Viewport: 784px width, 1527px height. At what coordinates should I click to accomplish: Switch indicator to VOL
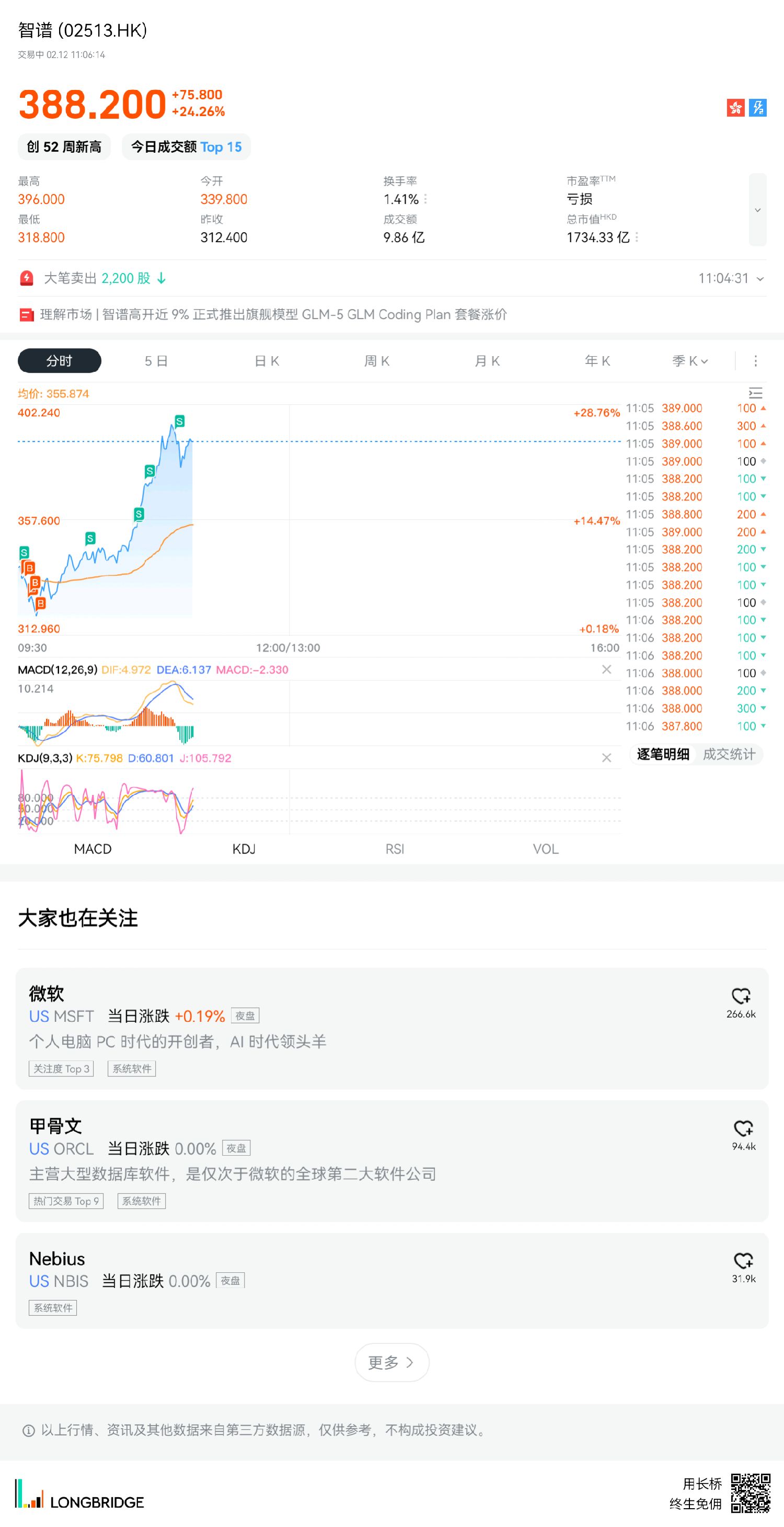(545, 849)
